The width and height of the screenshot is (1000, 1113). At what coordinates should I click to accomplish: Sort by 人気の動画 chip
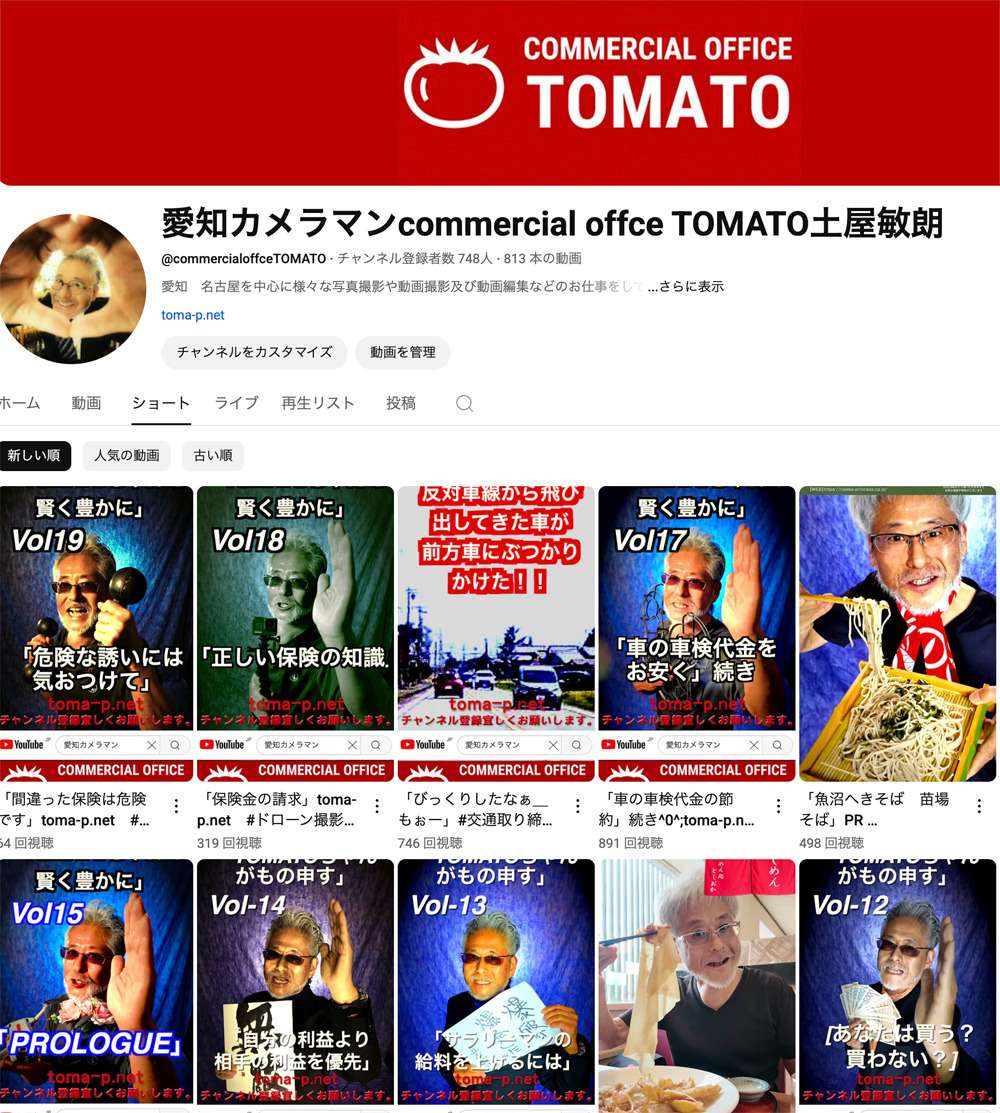[127, 456]
